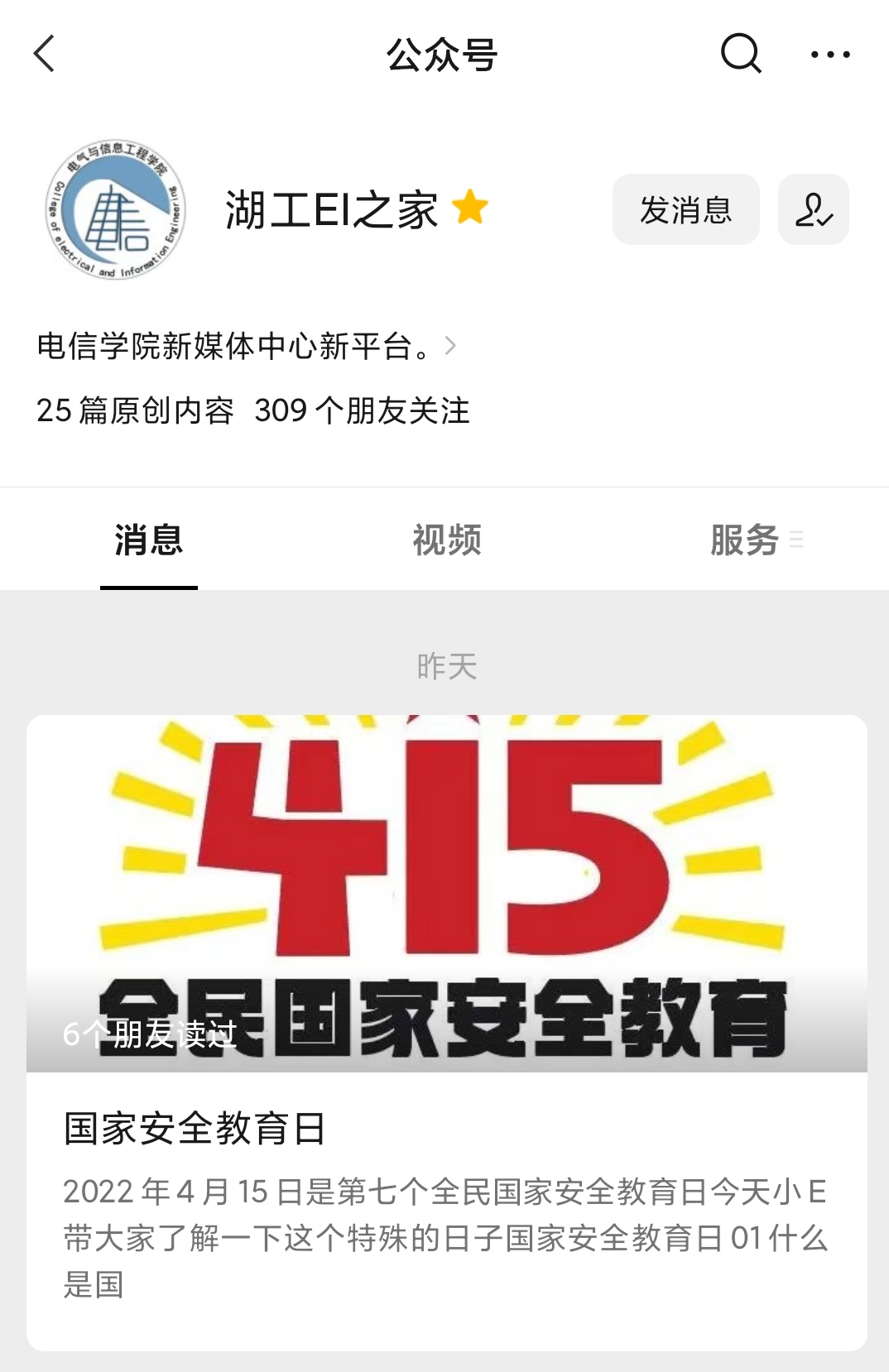Open the followed-account options button
The height and width of the screenshot is (1372, 889).
pos(813,209)
